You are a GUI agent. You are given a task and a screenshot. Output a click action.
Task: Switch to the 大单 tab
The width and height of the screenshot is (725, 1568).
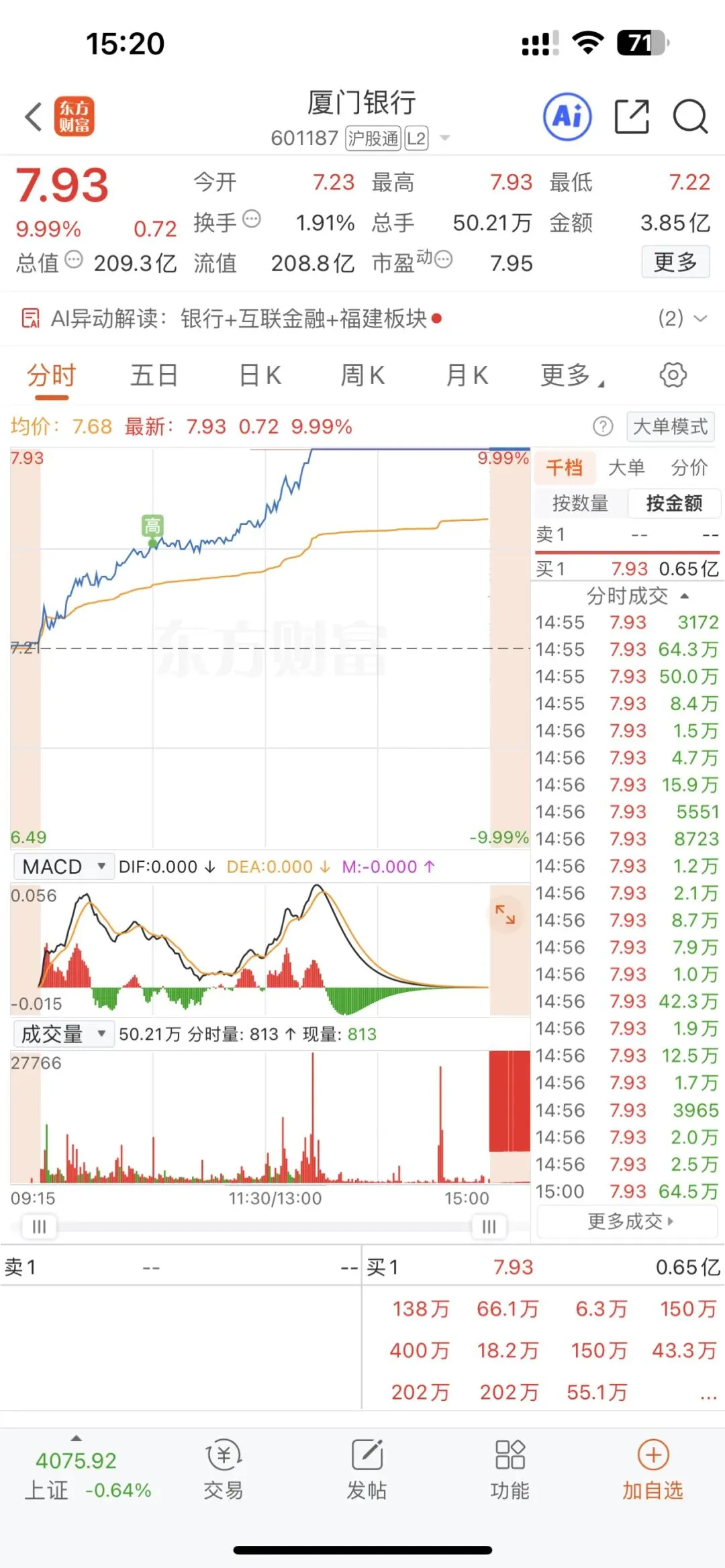coord(626,468)
